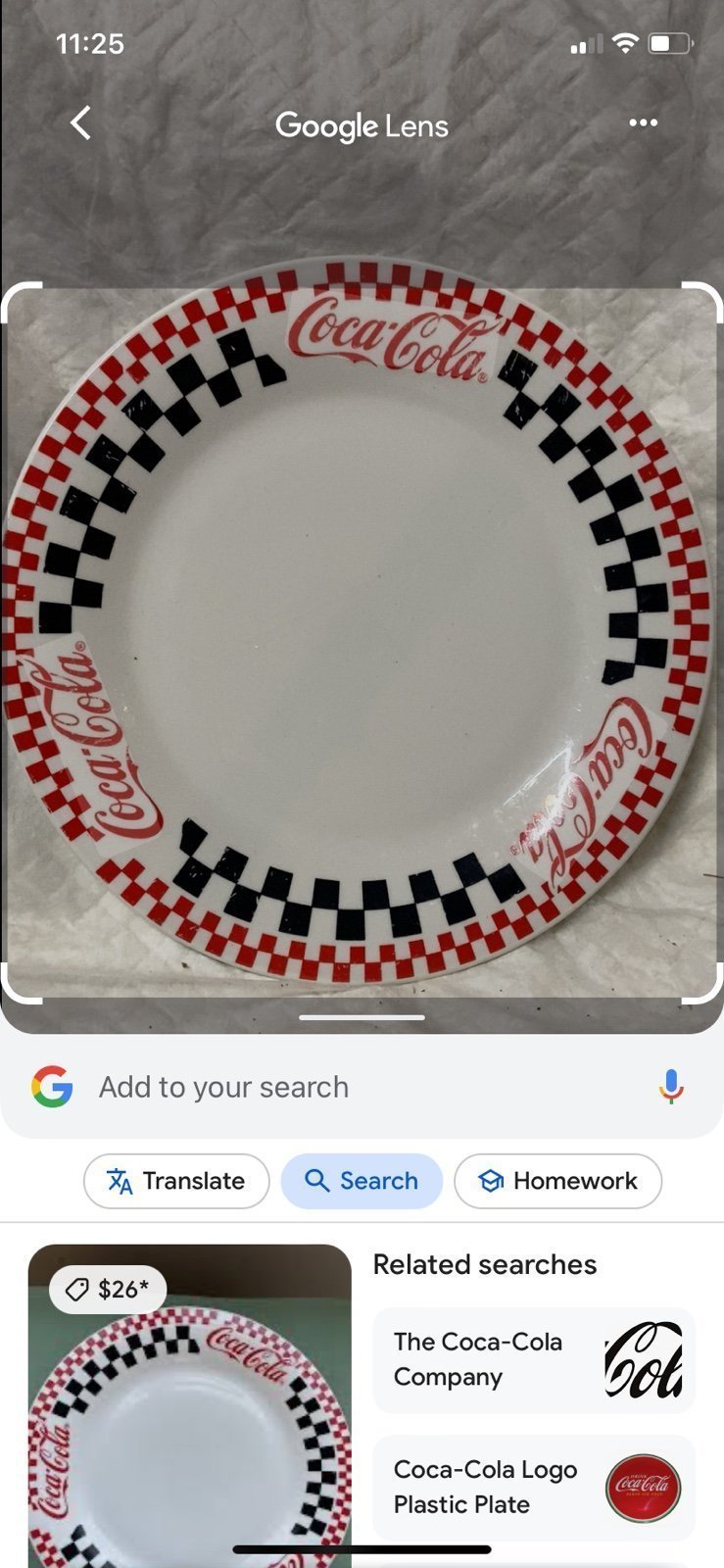Select the Search mode chip
The image size is (724, 1568).
362,1181
